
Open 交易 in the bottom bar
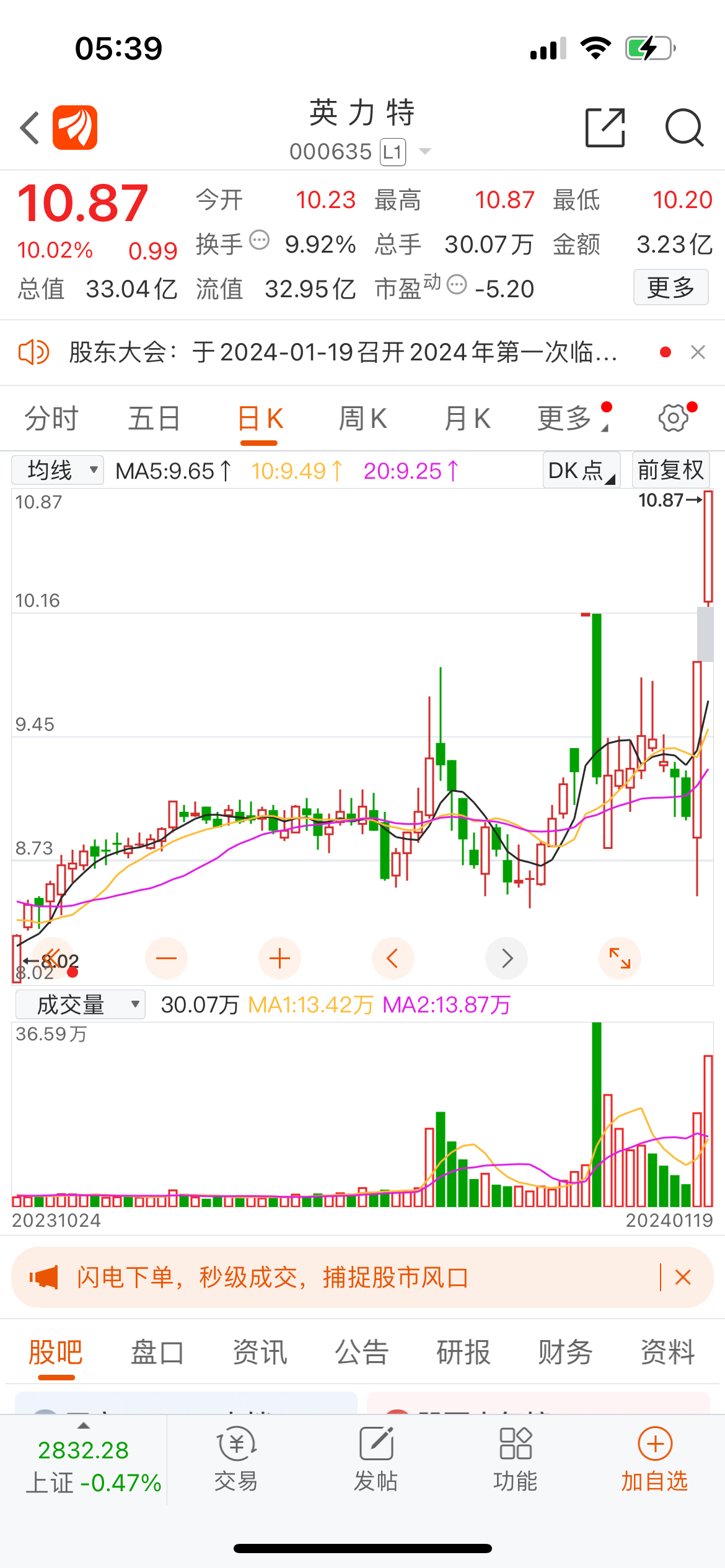[x=236, y=1458]
